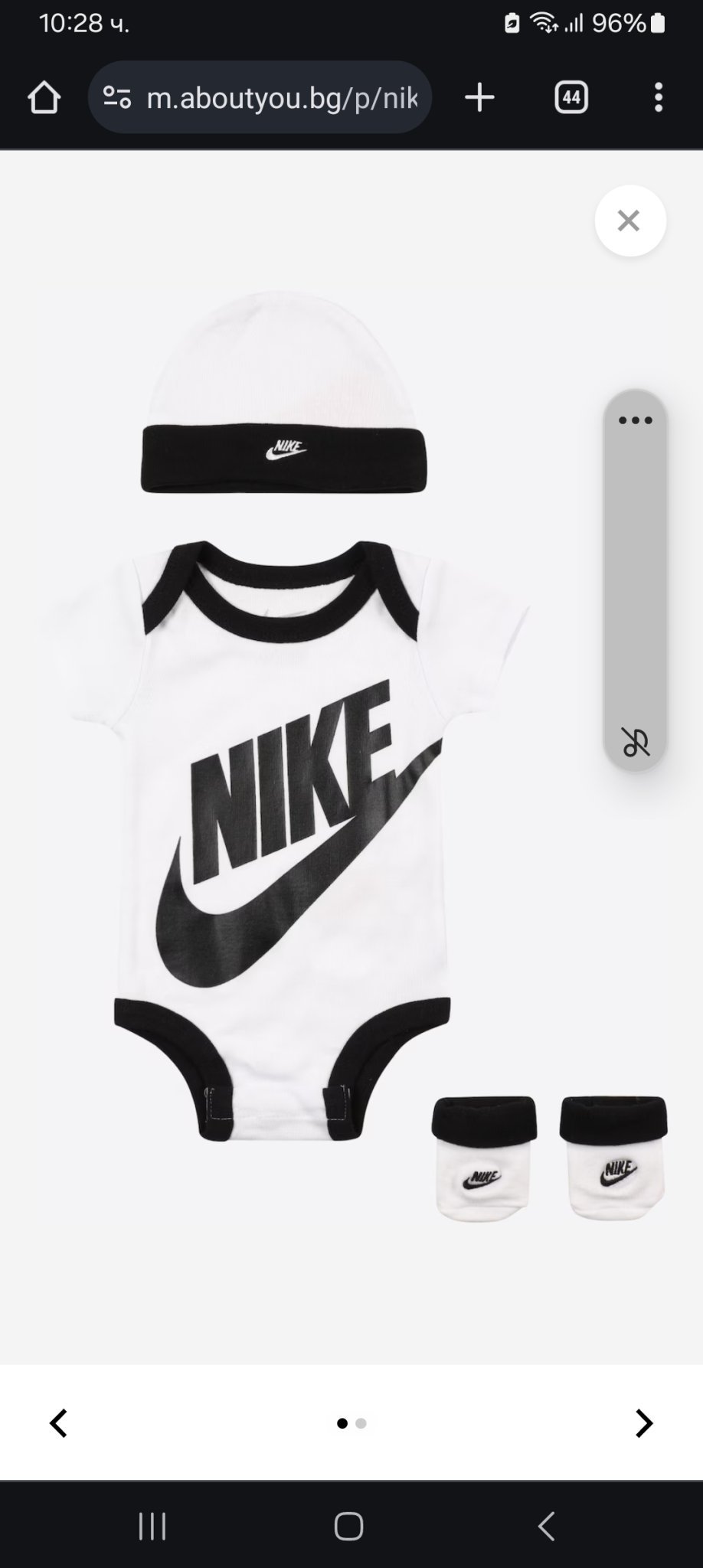Open the browser home page
703x1568 pixels.
pos(44,97)
